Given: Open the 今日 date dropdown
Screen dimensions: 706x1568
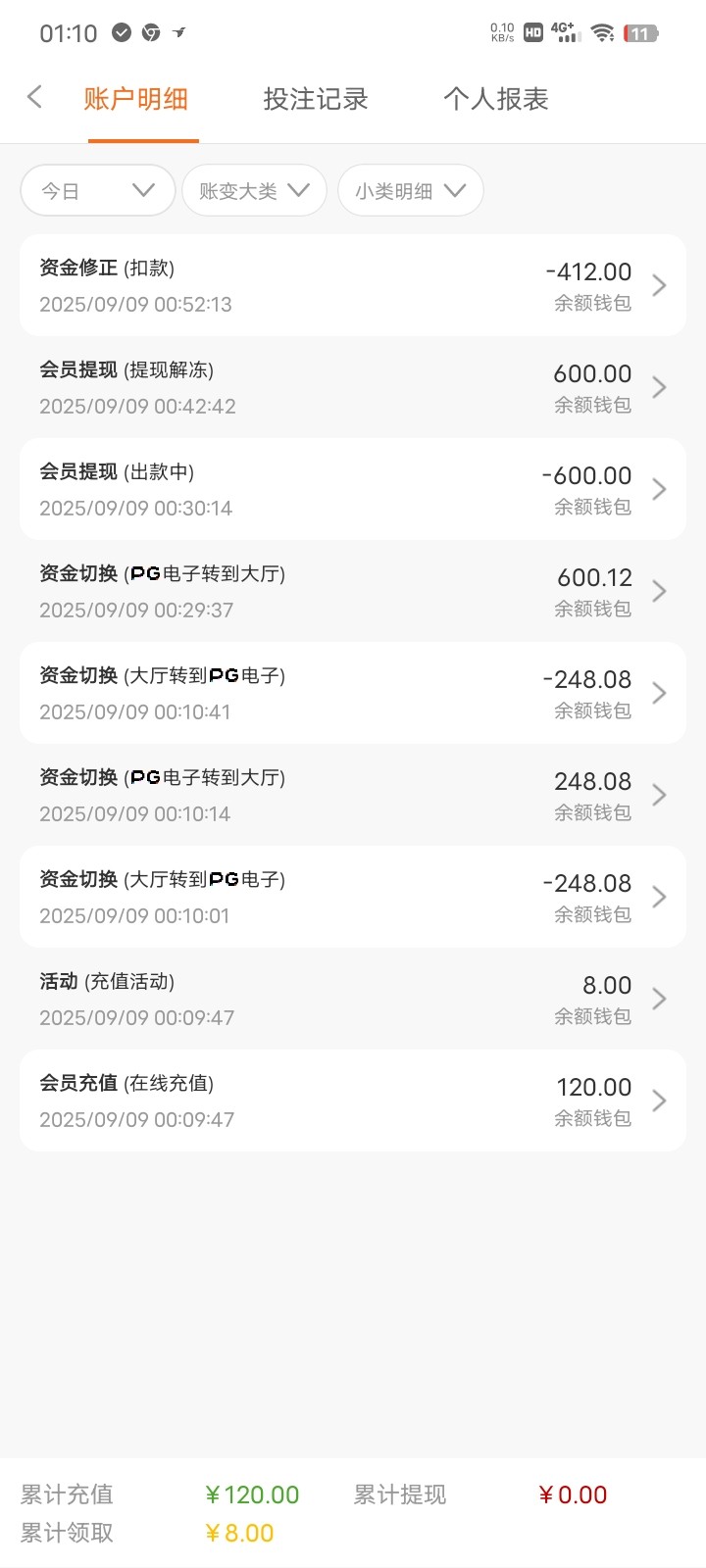Looking at the screenshot, I should pos(98,190).
